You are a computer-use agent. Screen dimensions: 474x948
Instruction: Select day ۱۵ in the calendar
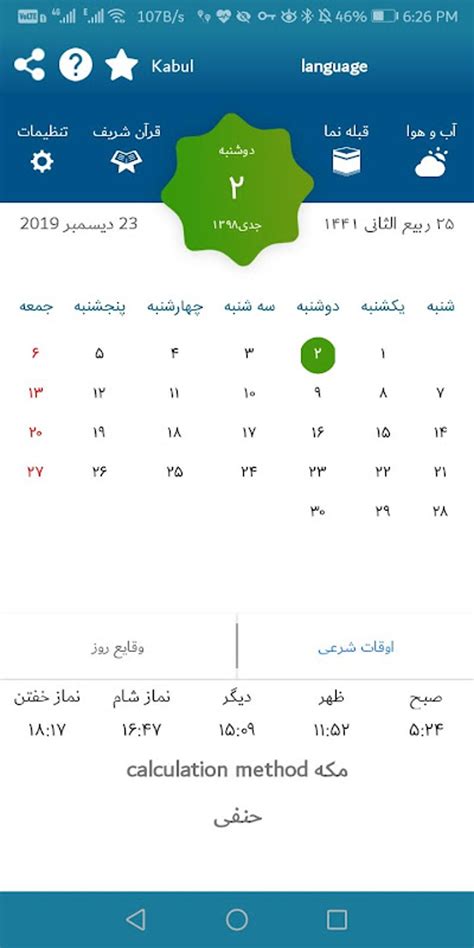coord(382,433)
